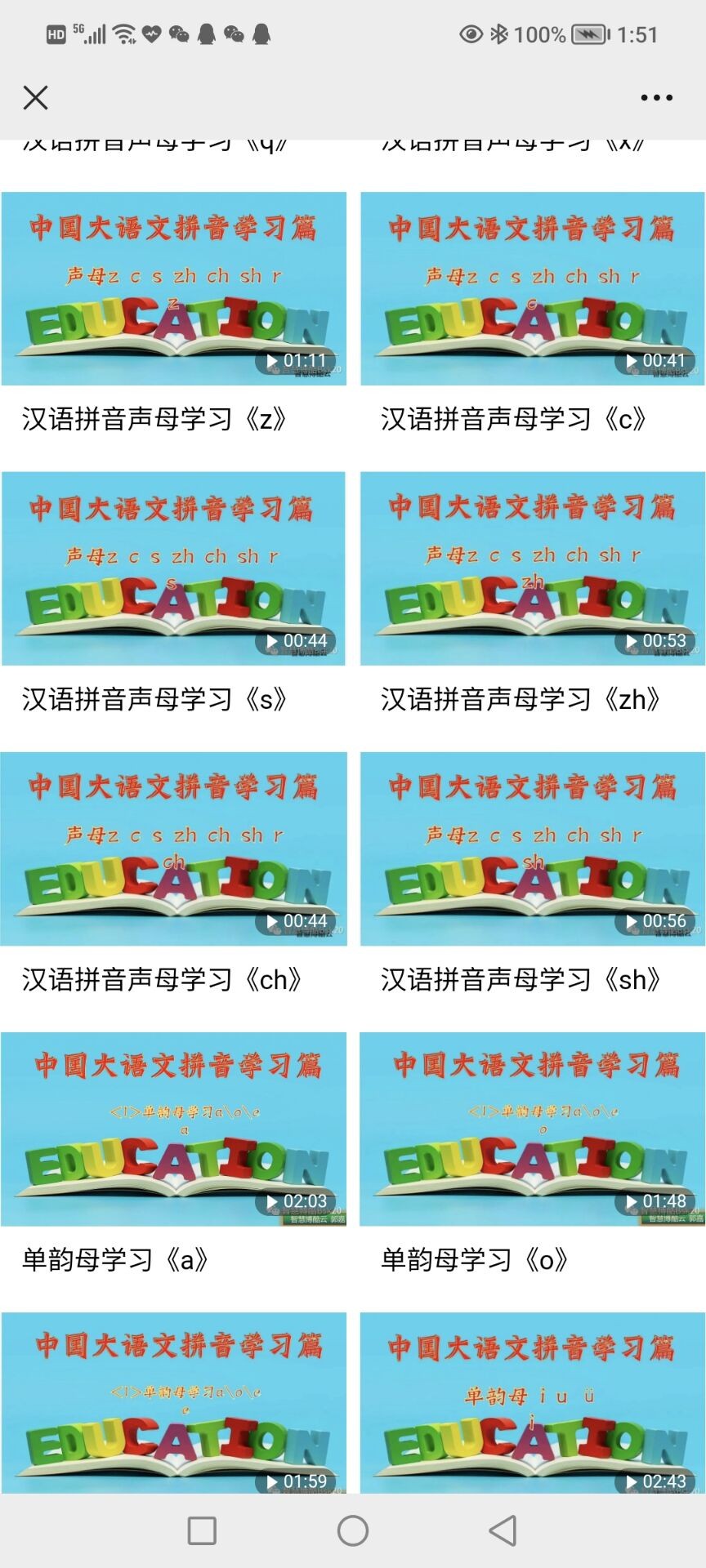
Task: Open the 汉语拼音声母学习《s》 video
Action: point(173,568)
